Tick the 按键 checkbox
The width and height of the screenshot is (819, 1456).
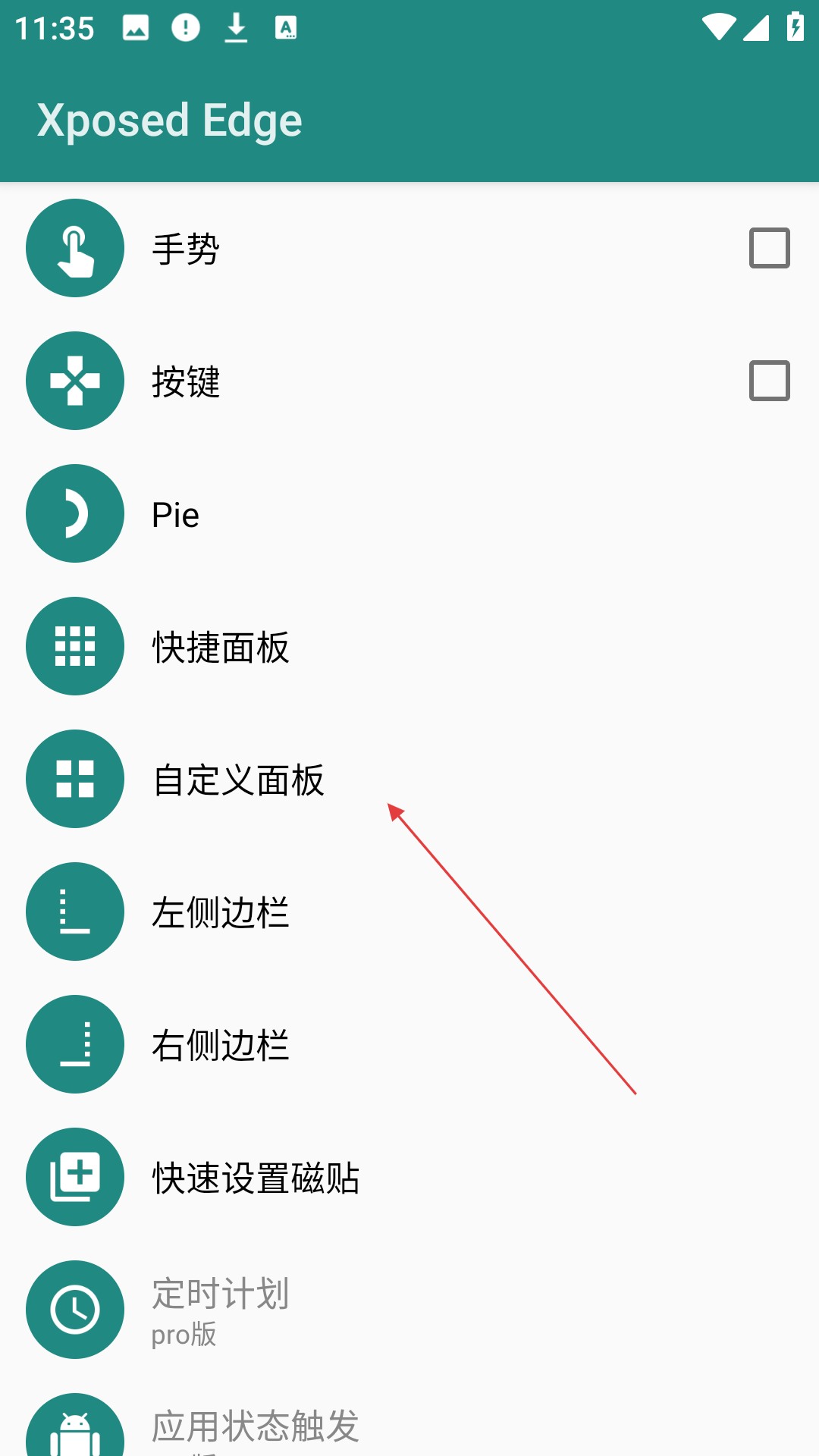pos(769,381)
